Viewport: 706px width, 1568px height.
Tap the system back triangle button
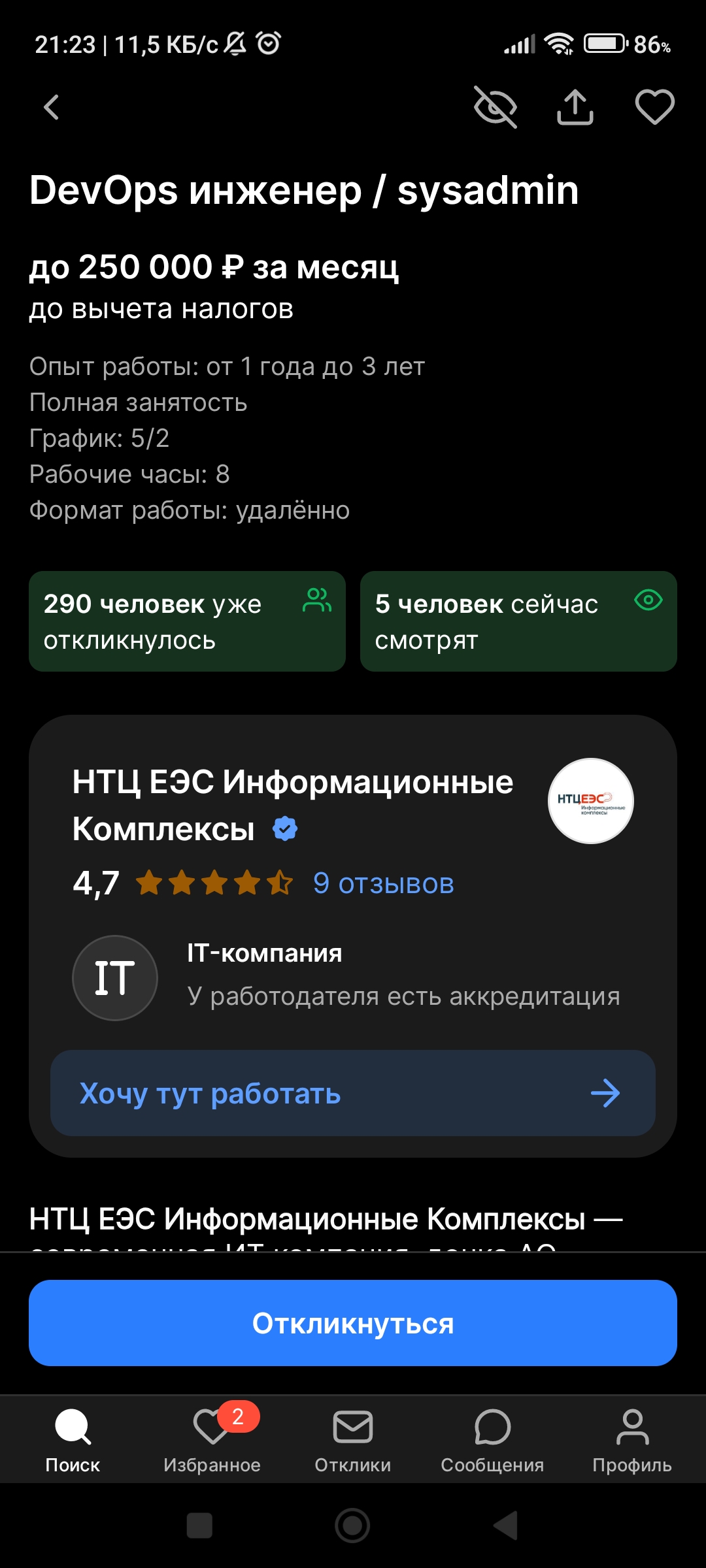click(x=505, y=1526)
